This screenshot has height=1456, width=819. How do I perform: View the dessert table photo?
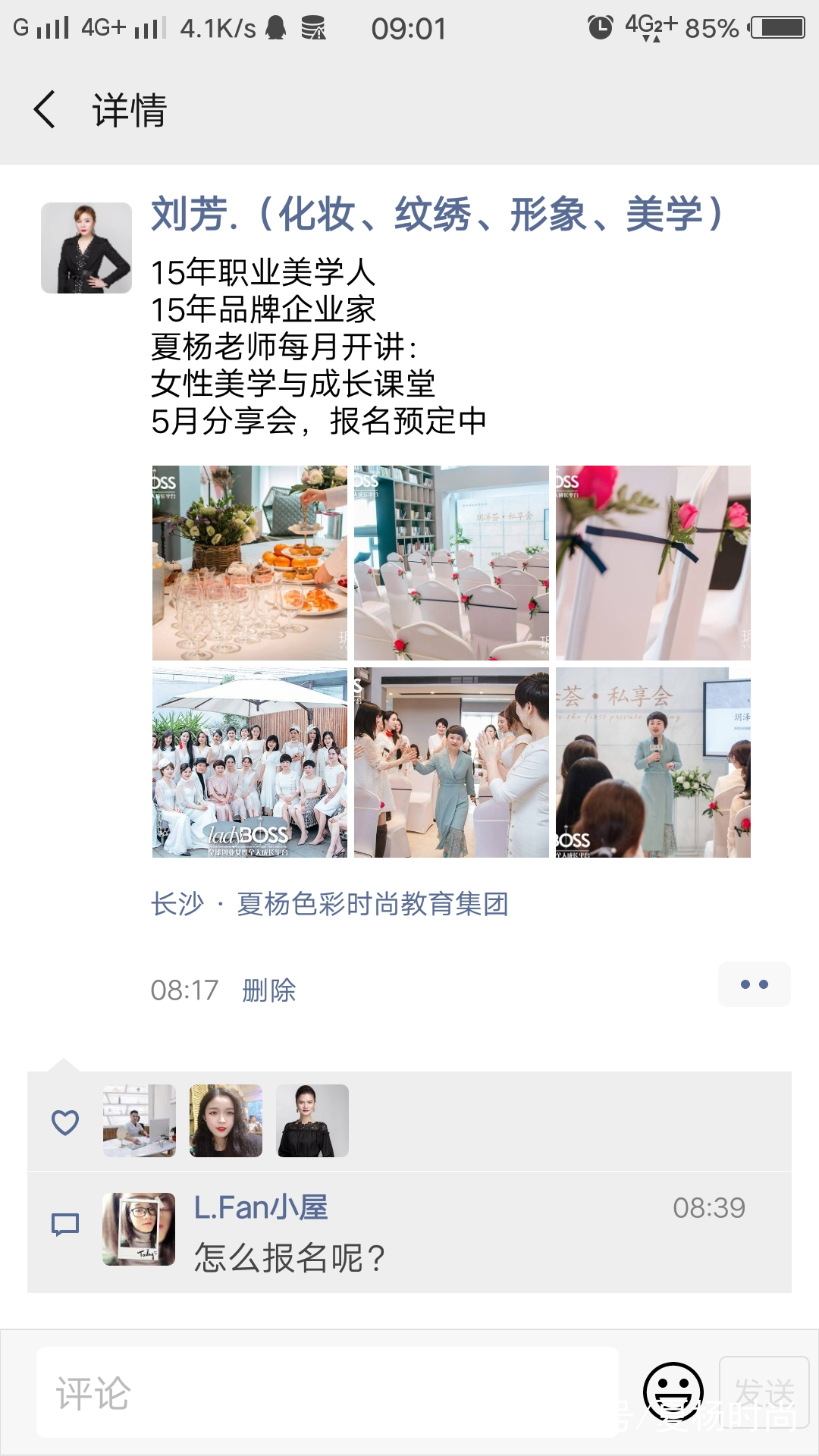[249, 563]
